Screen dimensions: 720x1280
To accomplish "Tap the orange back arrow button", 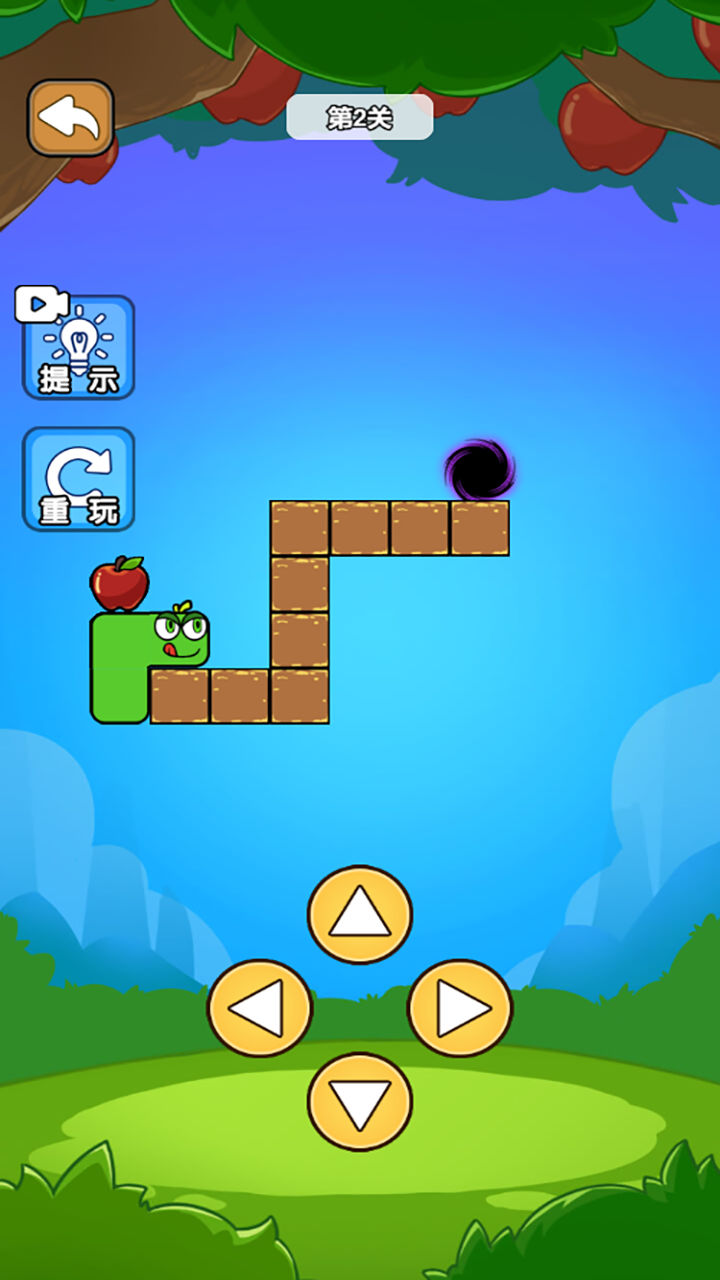I will [70, 118].
